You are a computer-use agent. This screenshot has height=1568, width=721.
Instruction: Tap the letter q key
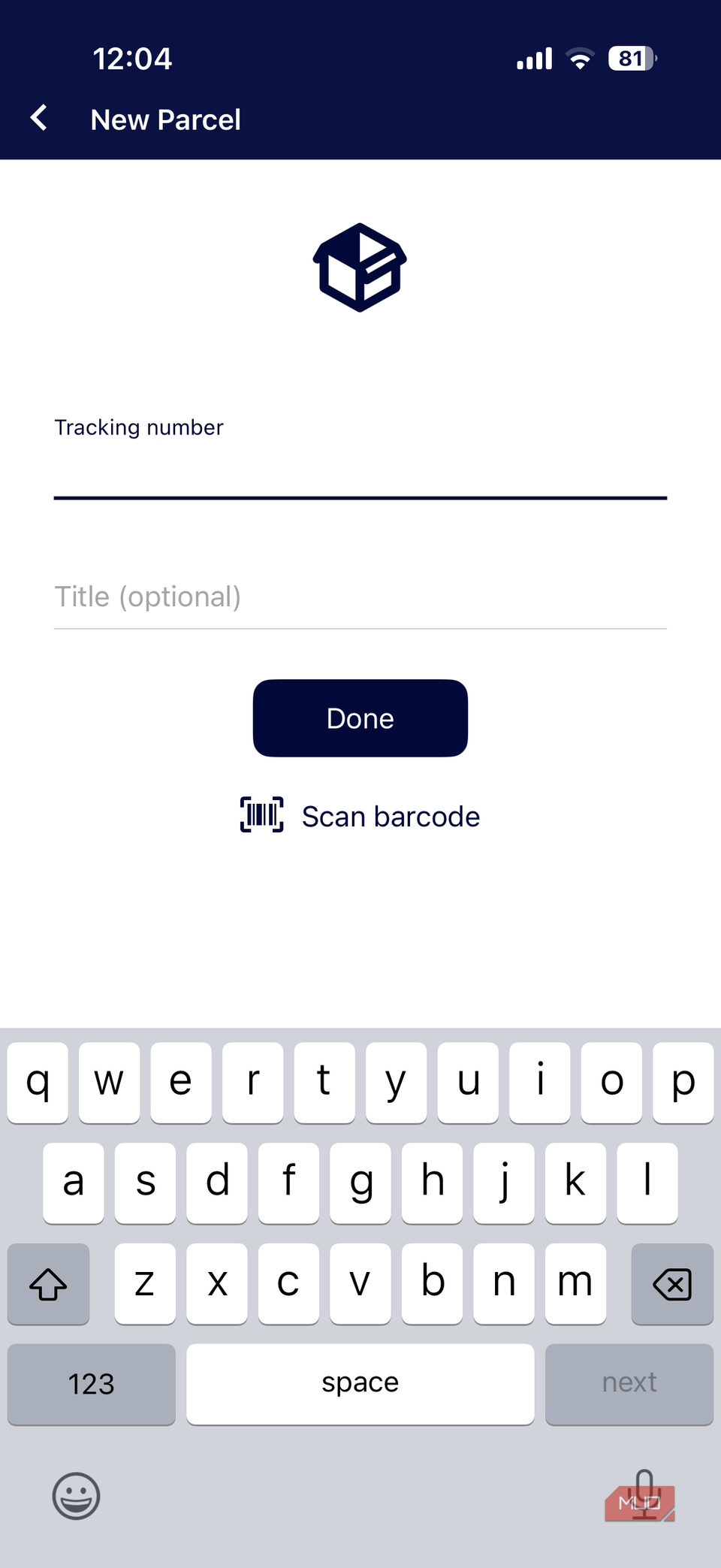38,1082
